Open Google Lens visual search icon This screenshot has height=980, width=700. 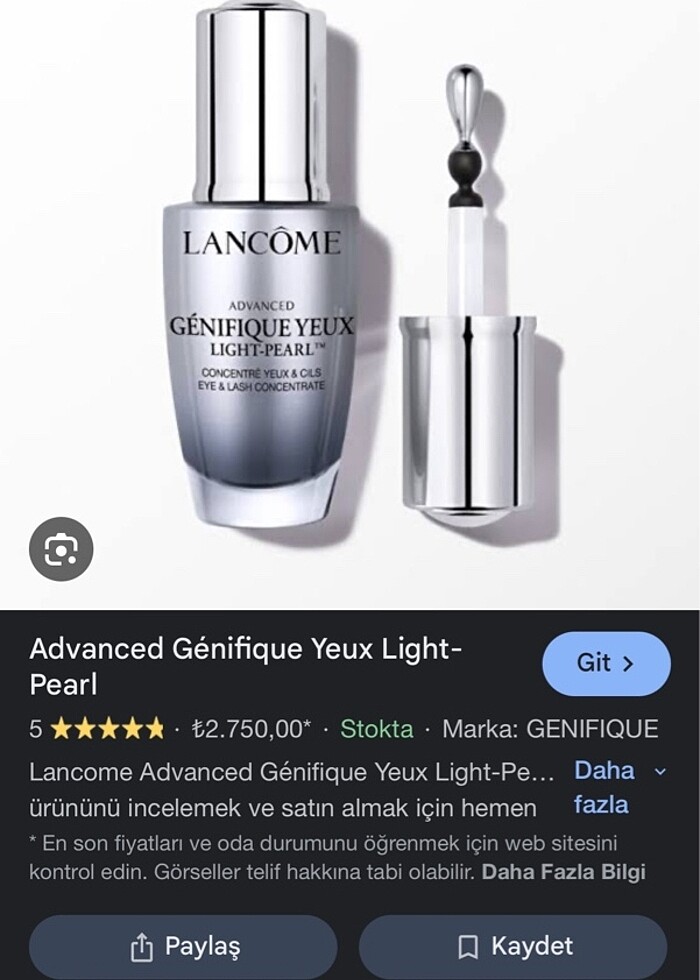click(x=61, y=548)
